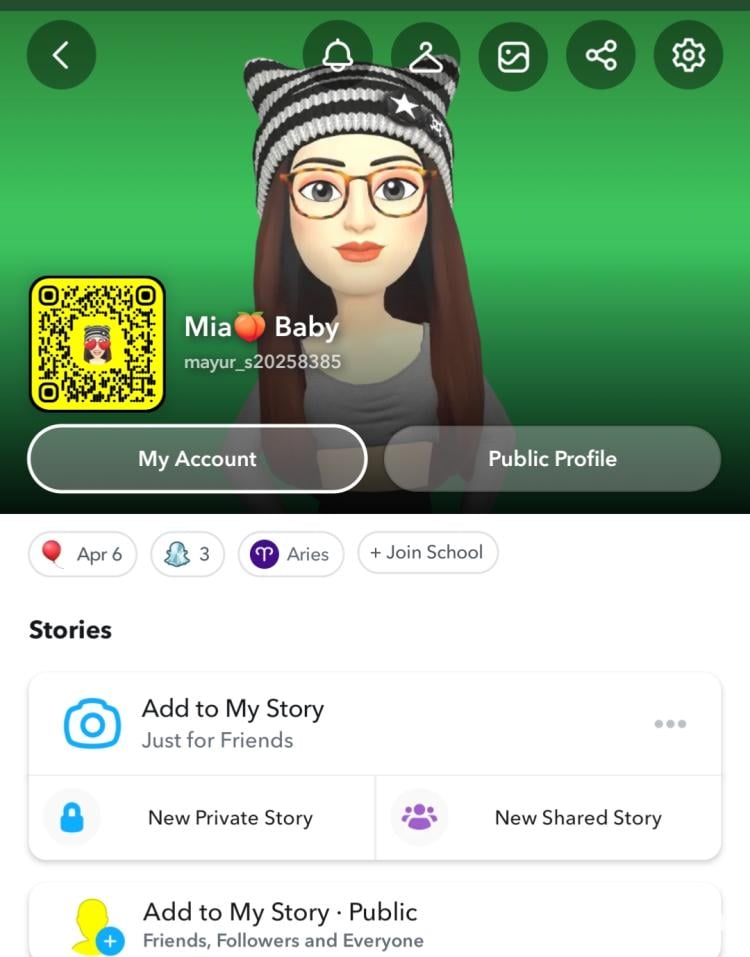Share this profile
The height and width of the screenshot is (957, 750).
601,55
